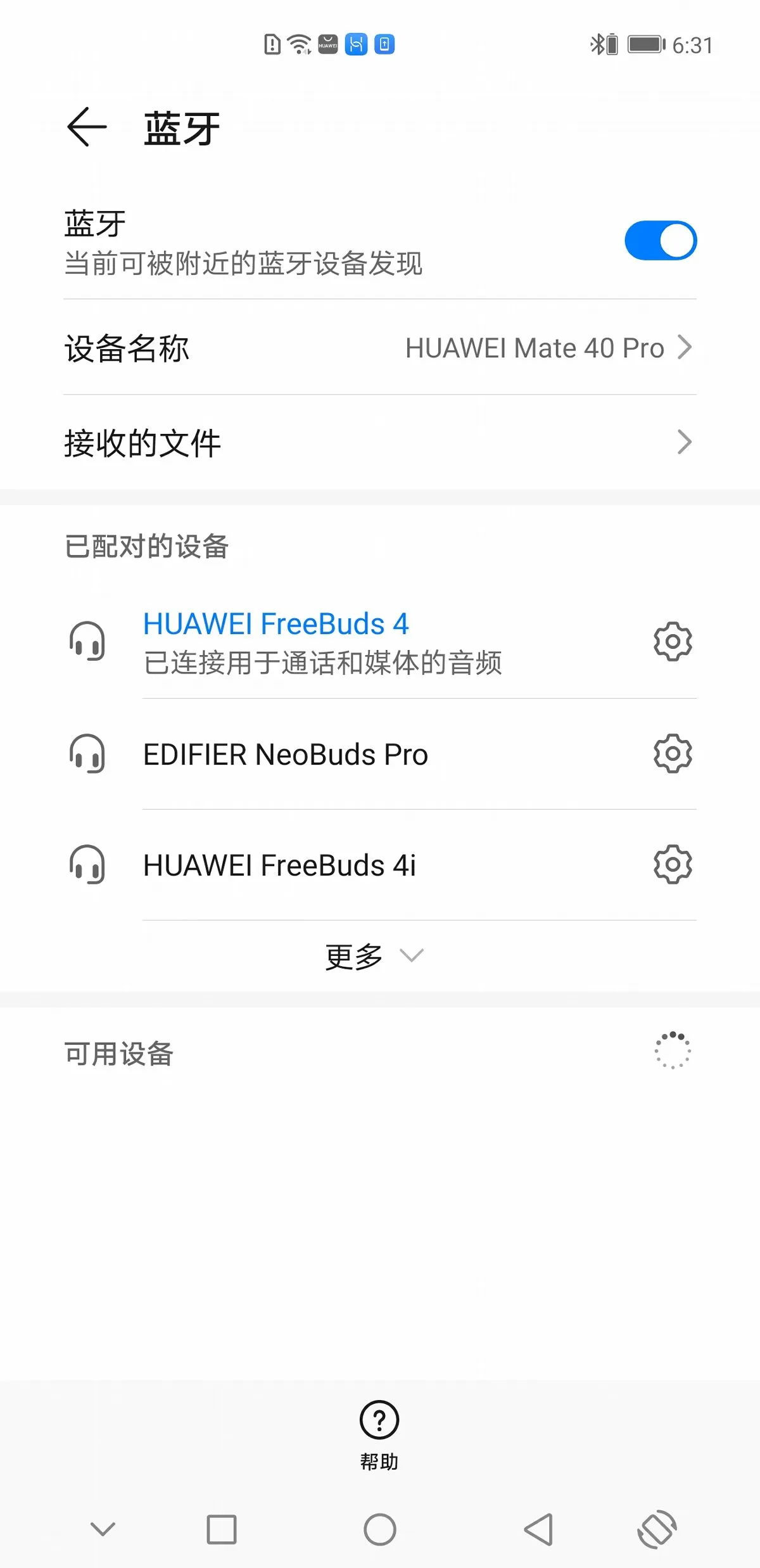Tap the screen rotation icon in navigation bar
Image resolution: width=760 pixels, height=1568 pixels.
coord(657,1530)
